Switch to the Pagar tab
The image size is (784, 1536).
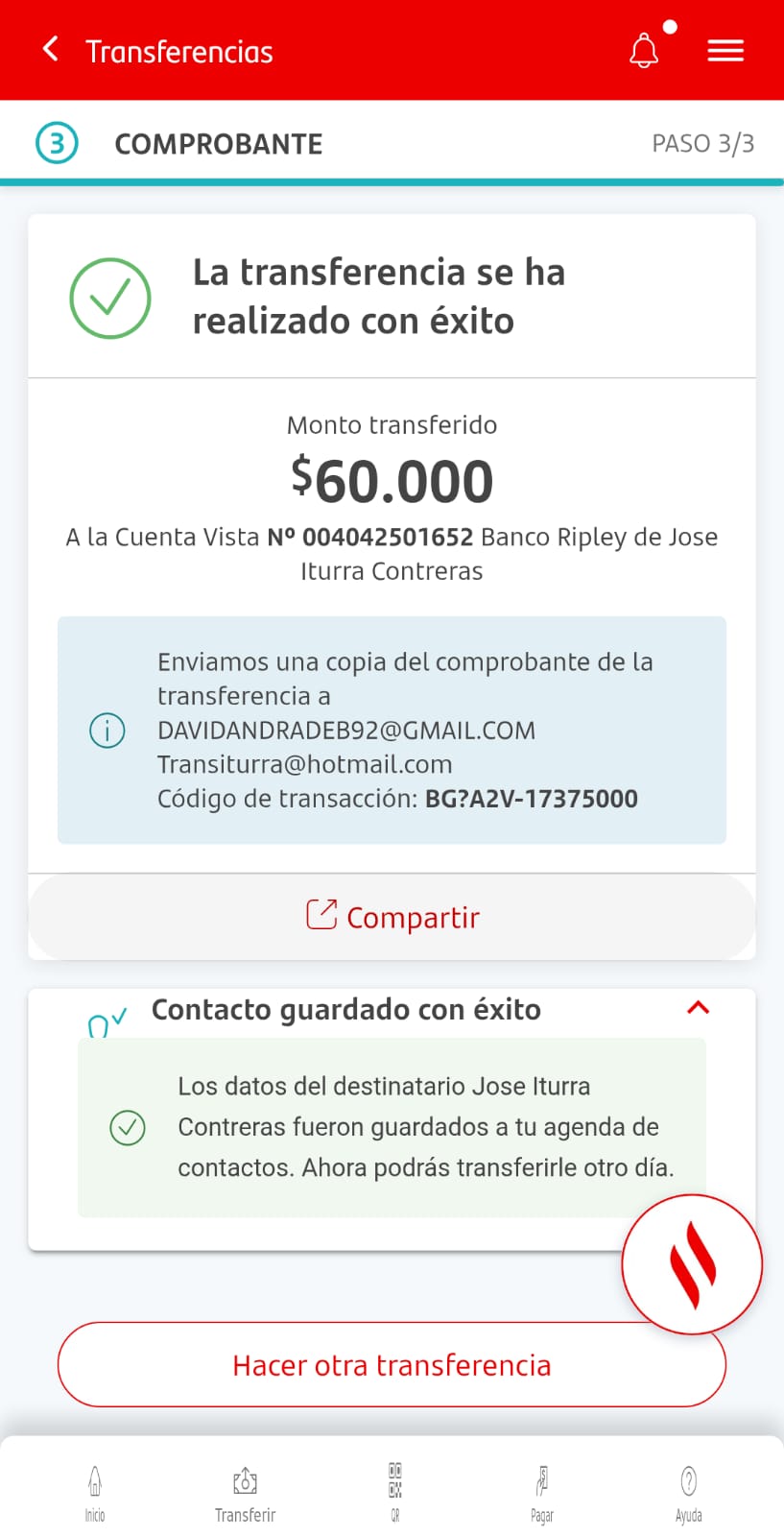tap(542, 1493)
